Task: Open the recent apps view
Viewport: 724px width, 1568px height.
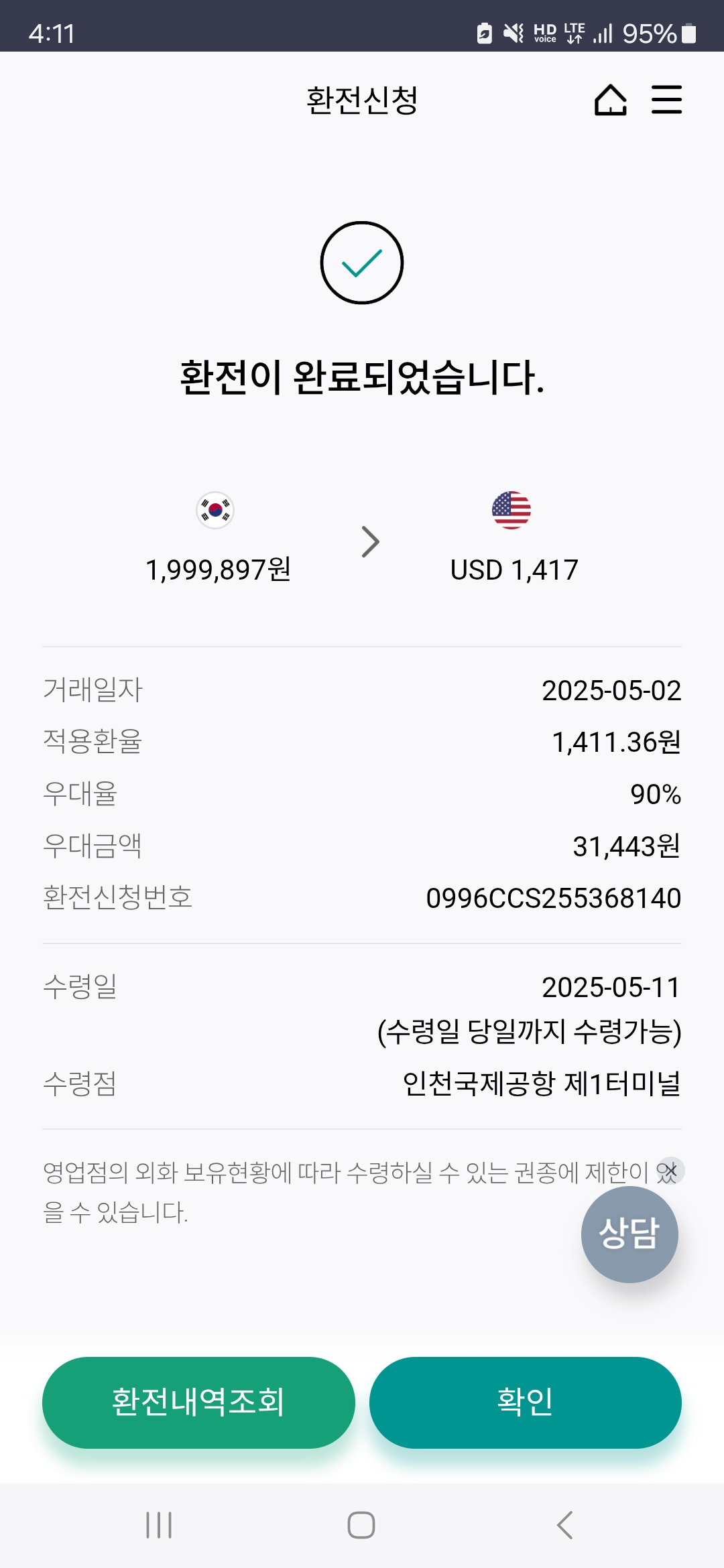Action: coord(159,1525)
